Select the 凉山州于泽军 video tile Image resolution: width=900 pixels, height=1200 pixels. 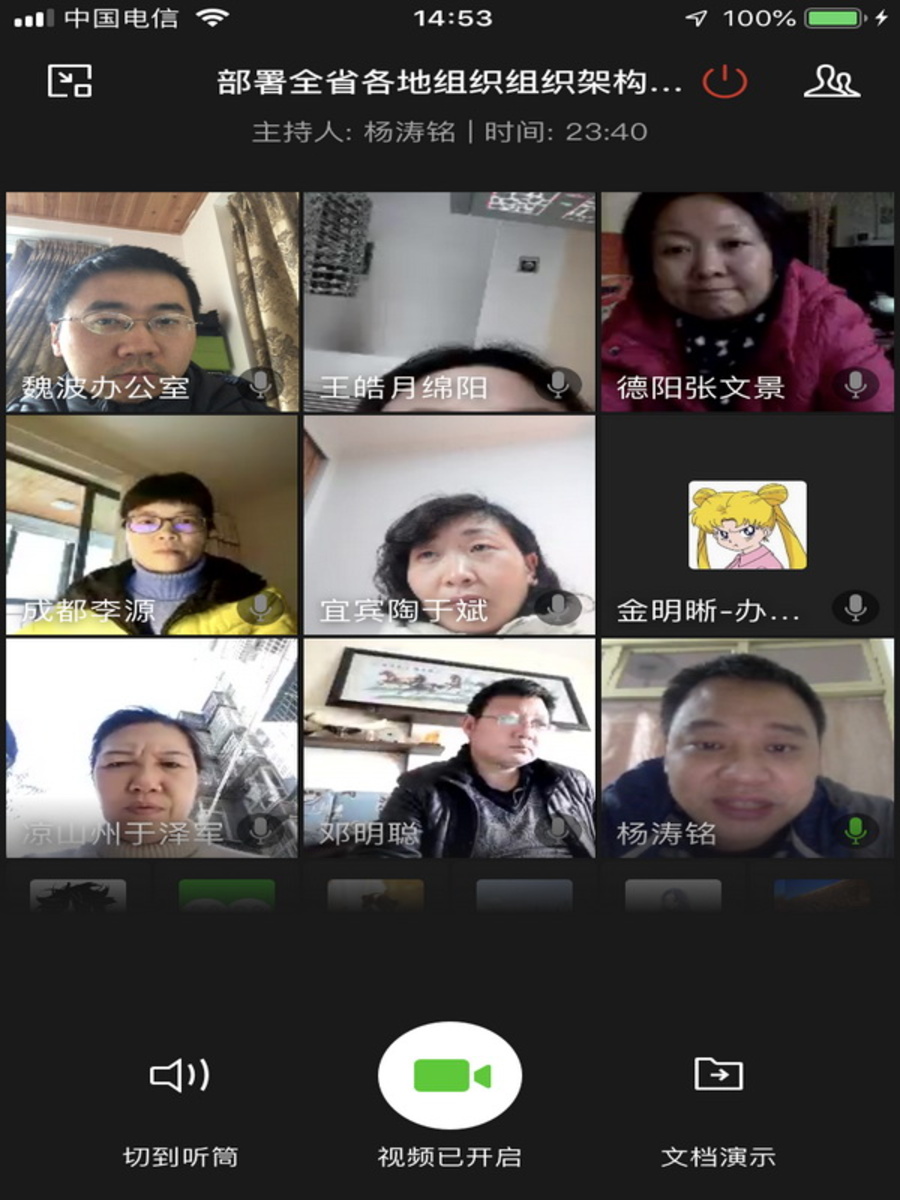click(152, 748)
